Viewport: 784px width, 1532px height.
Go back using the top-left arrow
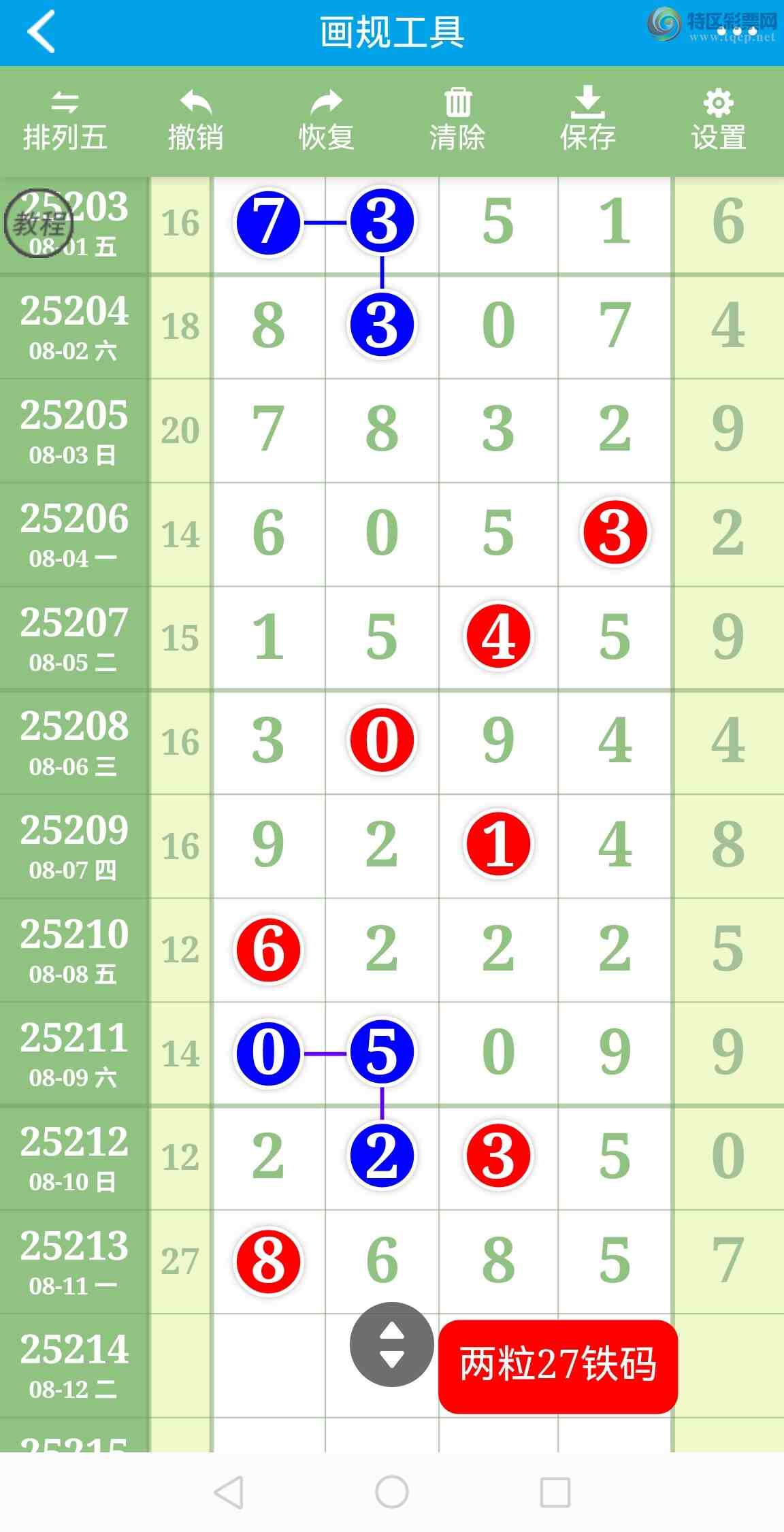[x=41, y=31]
